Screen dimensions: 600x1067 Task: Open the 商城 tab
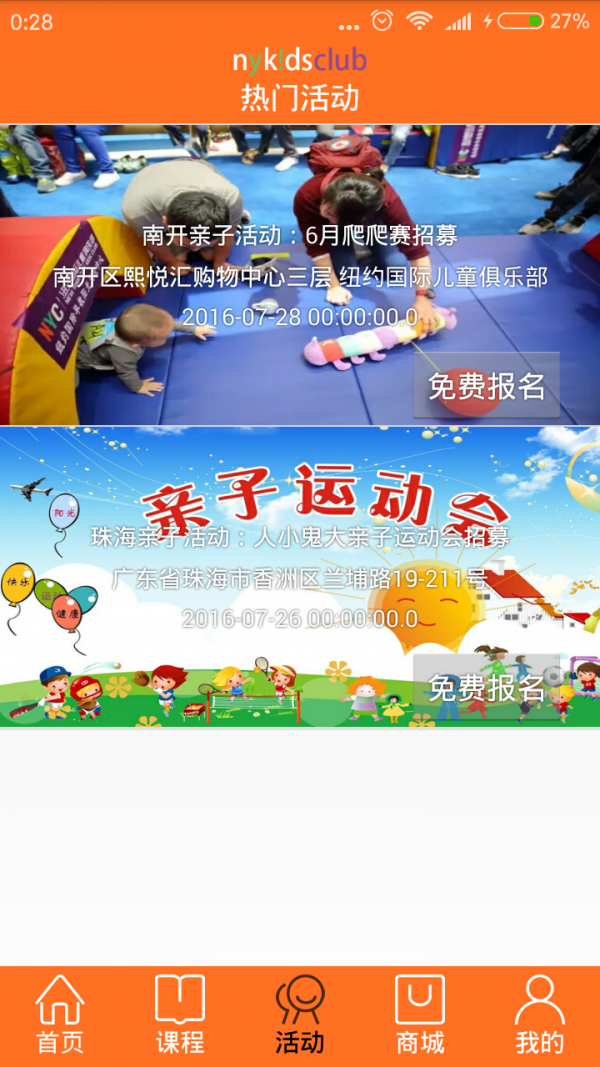420,1015
